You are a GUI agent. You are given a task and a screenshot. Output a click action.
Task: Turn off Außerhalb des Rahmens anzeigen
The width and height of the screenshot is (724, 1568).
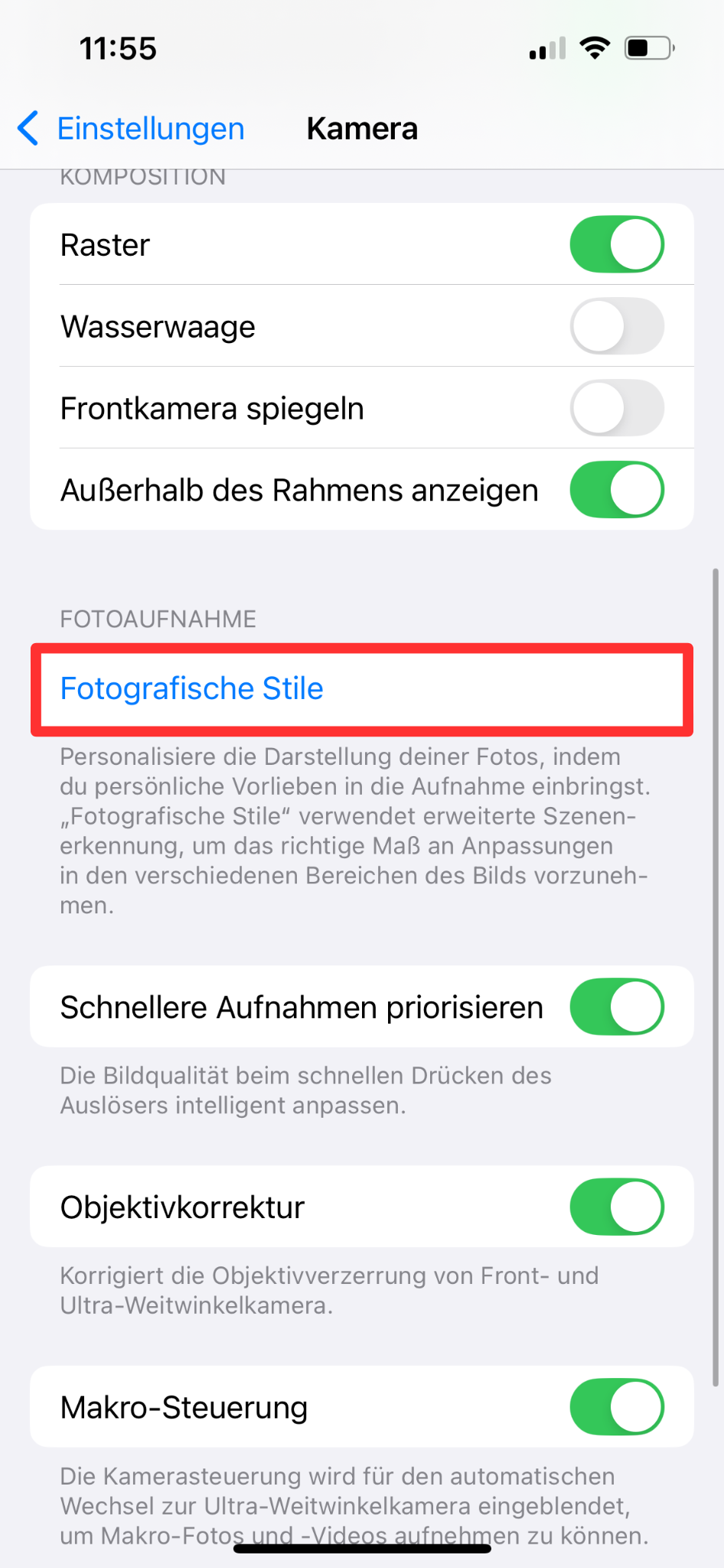click(617, 490)
